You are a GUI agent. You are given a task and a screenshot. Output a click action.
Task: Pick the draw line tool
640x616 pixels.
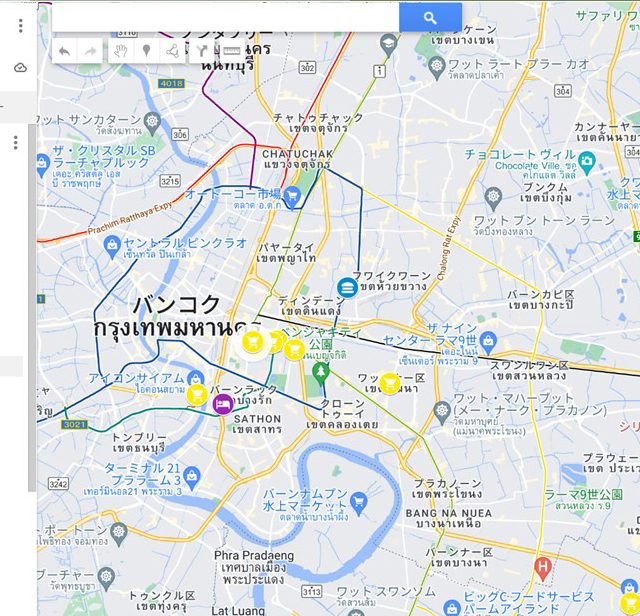coord(173,50)
